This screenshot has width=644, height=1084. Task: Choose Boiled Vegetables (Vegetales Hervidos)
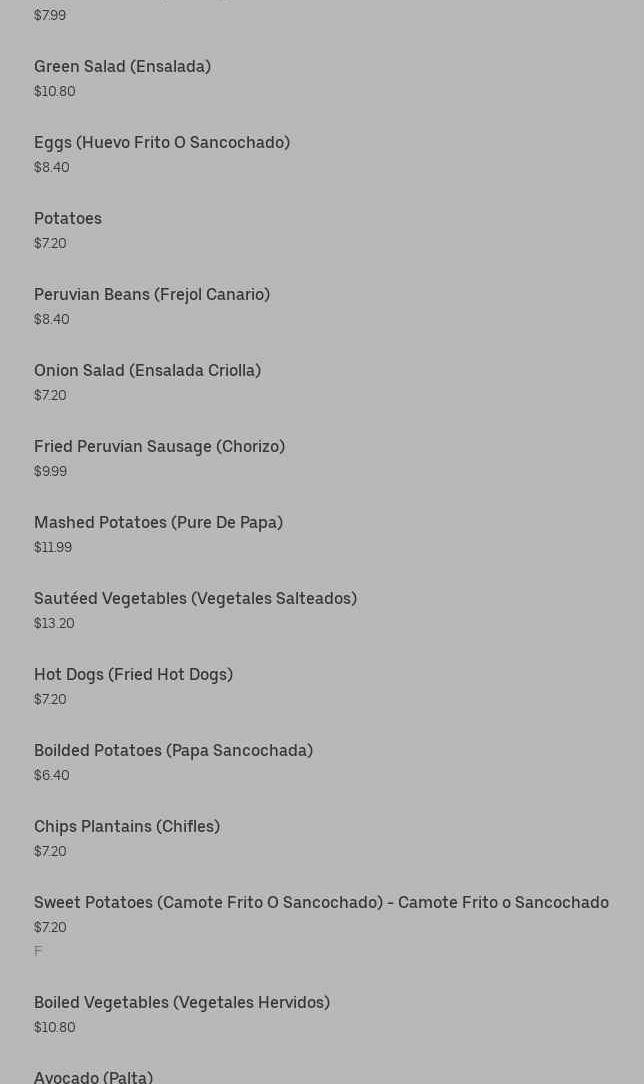pos(182,1003)
